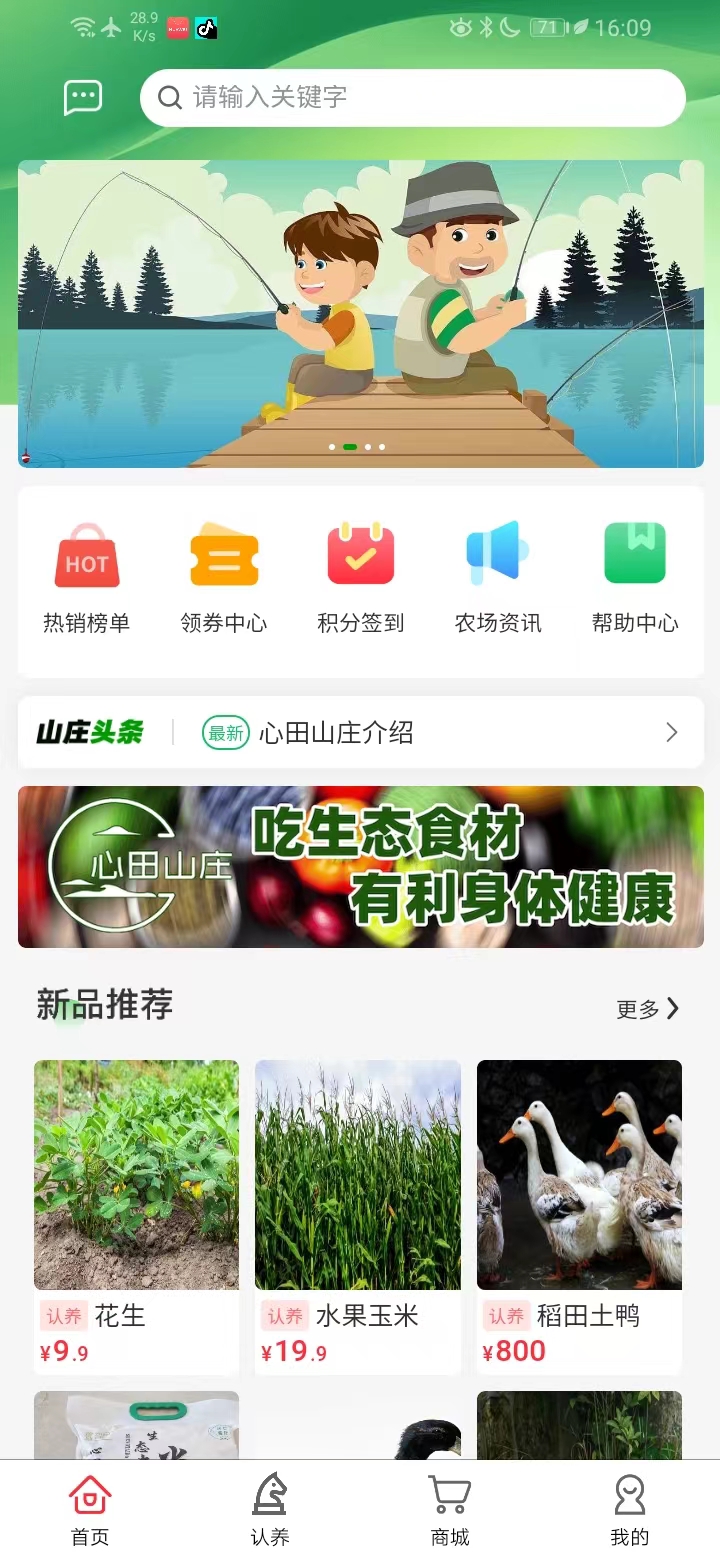The width and height of the screenshot is (720, 1560).
Task: Switch to the 商城 mall tab
Action: (450, 1510)
